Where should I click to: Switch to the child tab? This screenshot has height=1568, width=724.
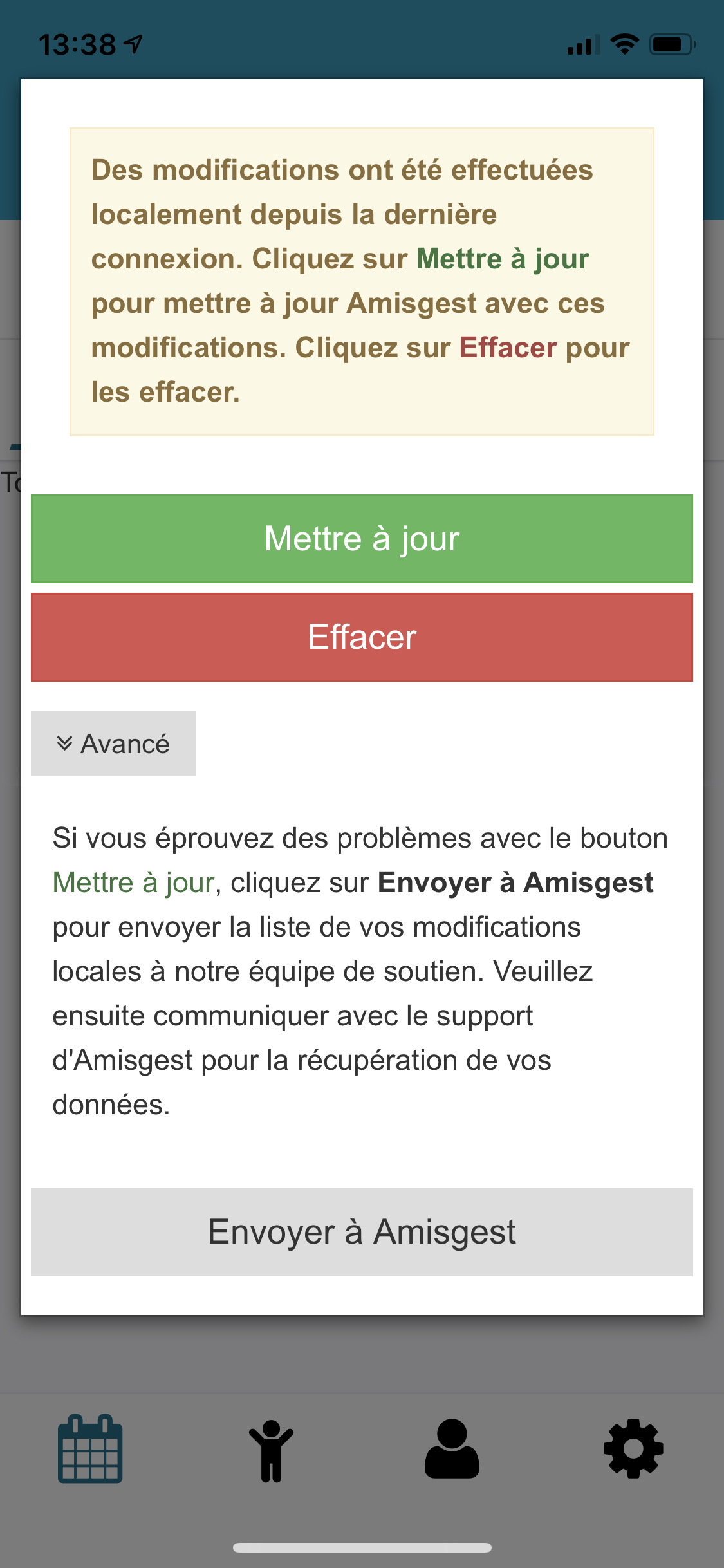(272, 1450)
